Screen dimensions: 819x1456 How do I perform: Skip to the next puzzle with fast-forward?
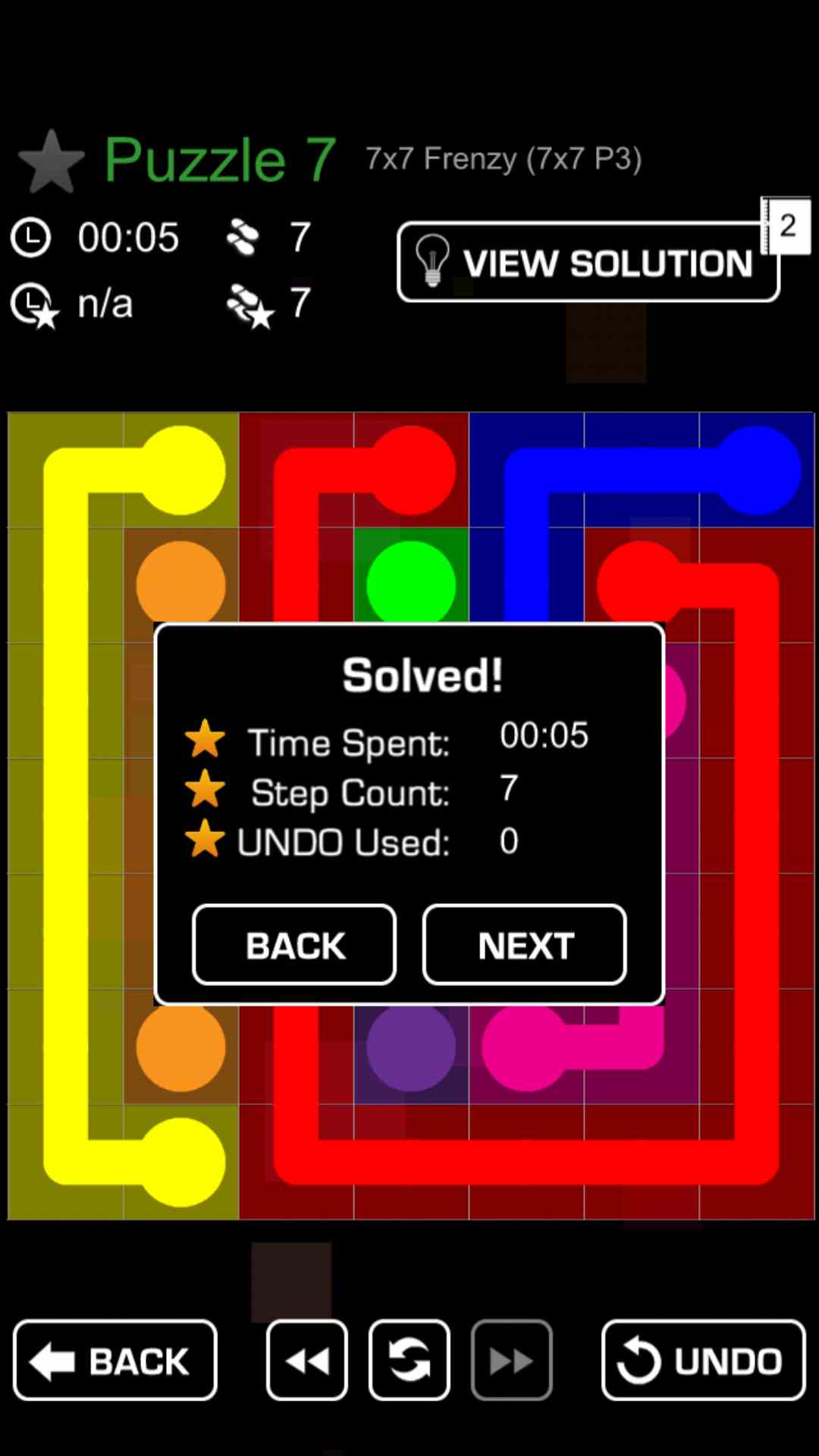511,1360
